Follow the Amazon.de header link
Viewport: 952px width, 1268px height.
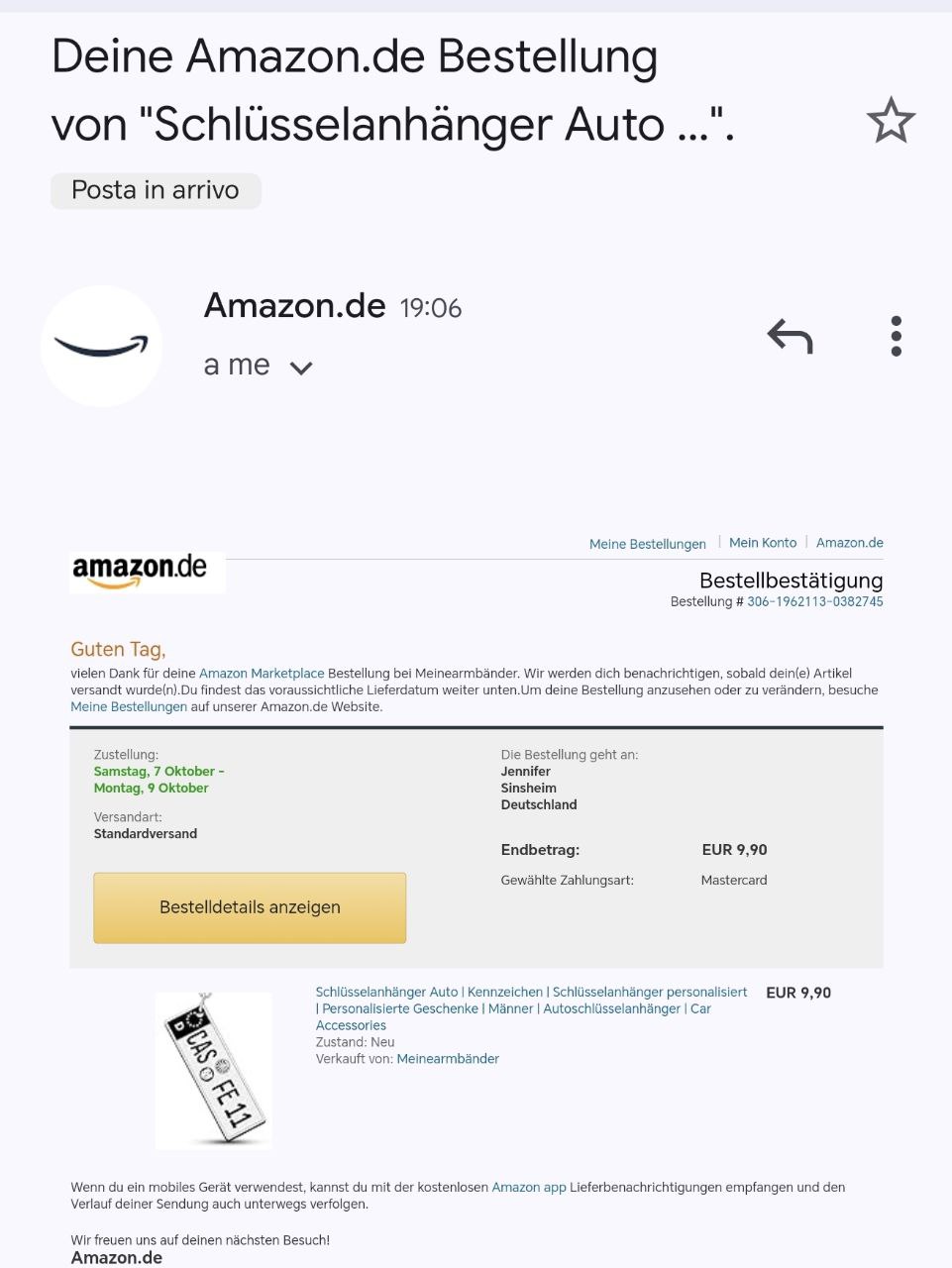tap(849, 543)
